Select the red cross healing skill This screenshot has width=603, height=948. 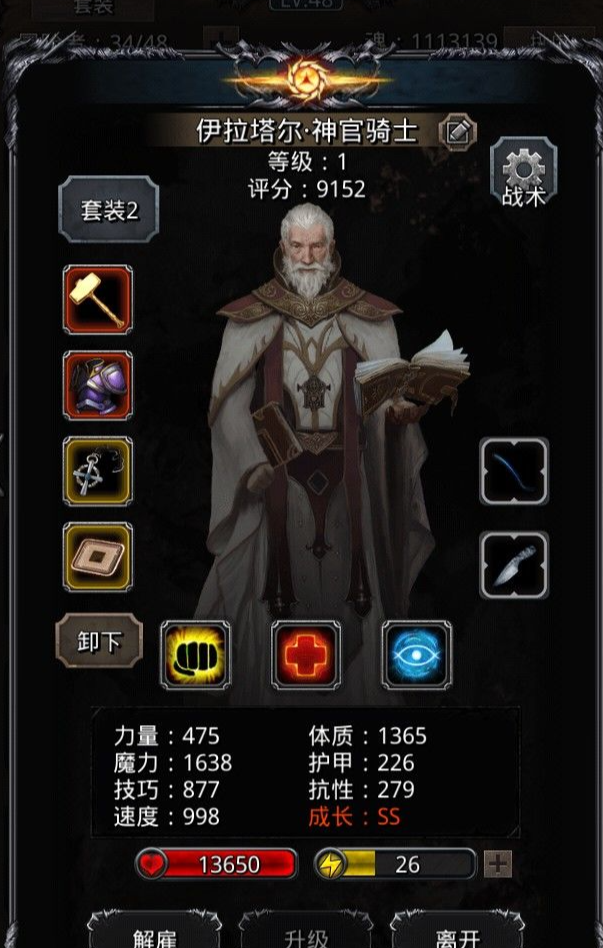point(306,655)
